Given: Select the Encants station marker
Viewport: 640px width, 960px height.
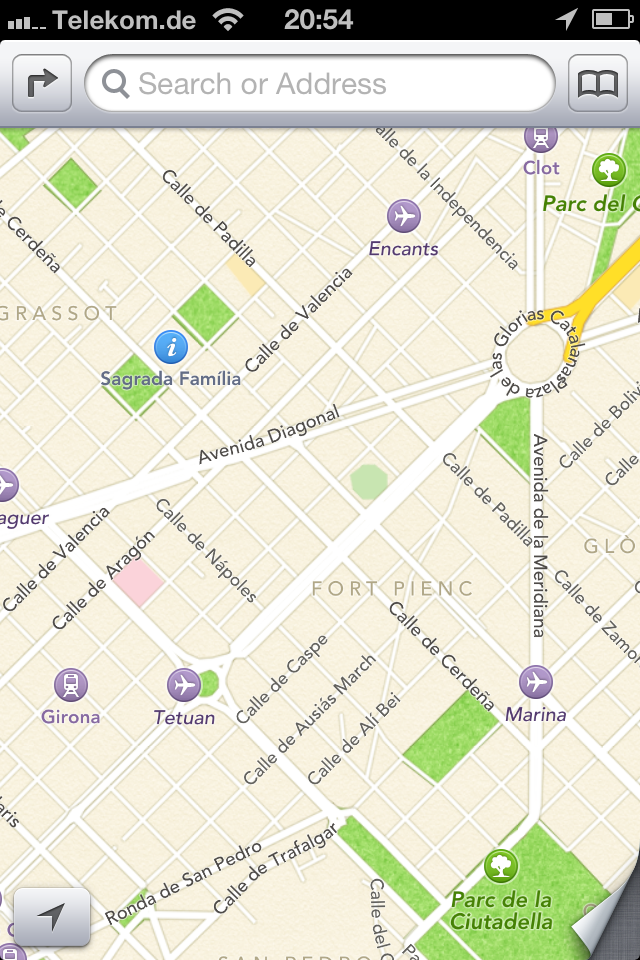Looking at the screenshot, I should pos(404,216).
